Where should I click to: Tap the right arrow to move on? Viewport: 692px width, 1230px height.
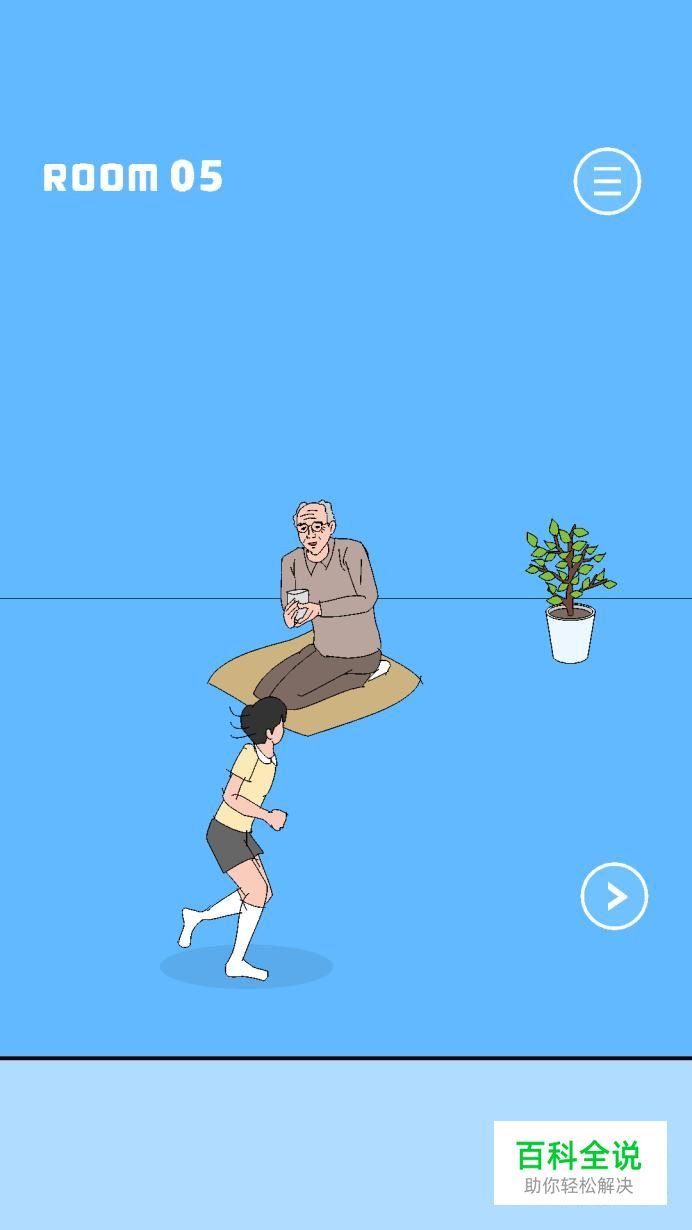[614, 896]
